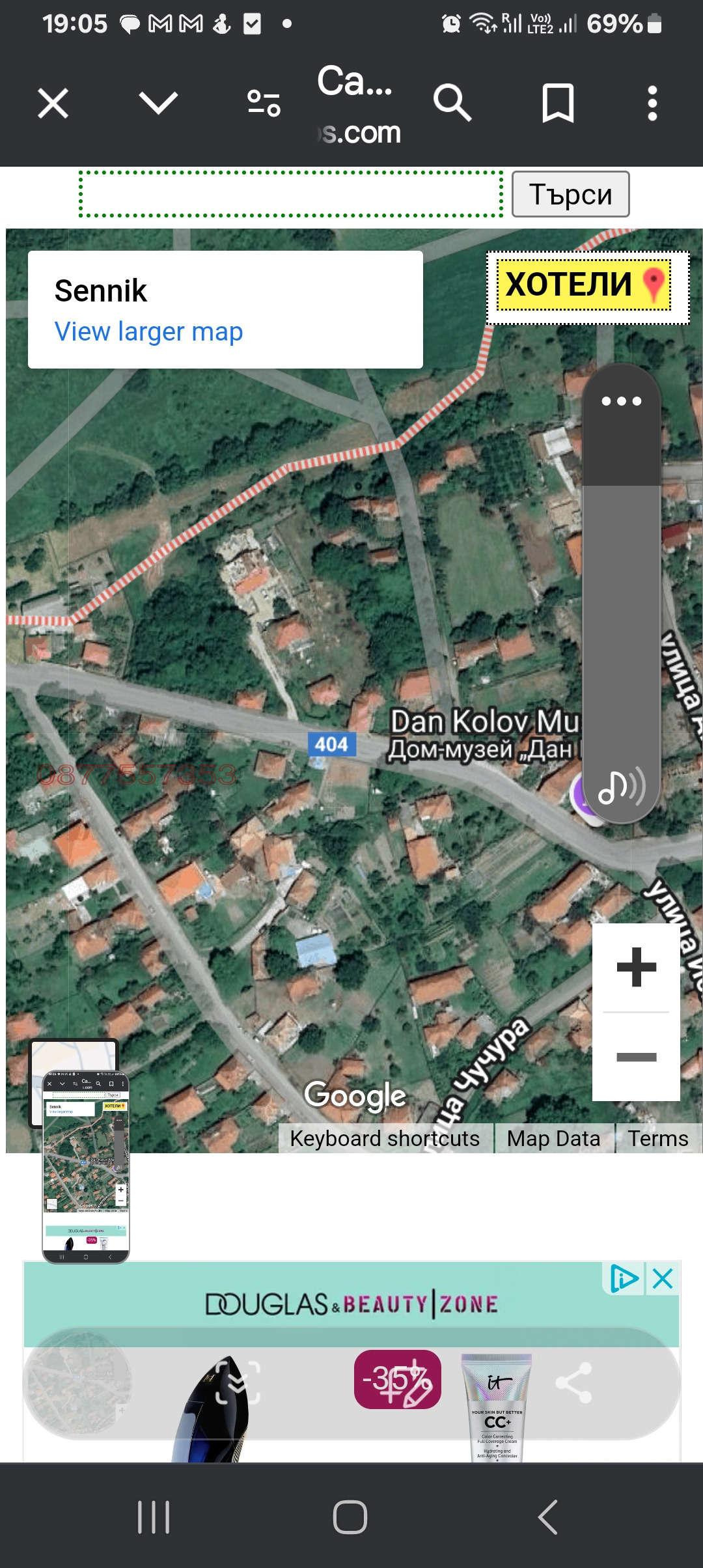Open the View larger map link

[148, 332]
